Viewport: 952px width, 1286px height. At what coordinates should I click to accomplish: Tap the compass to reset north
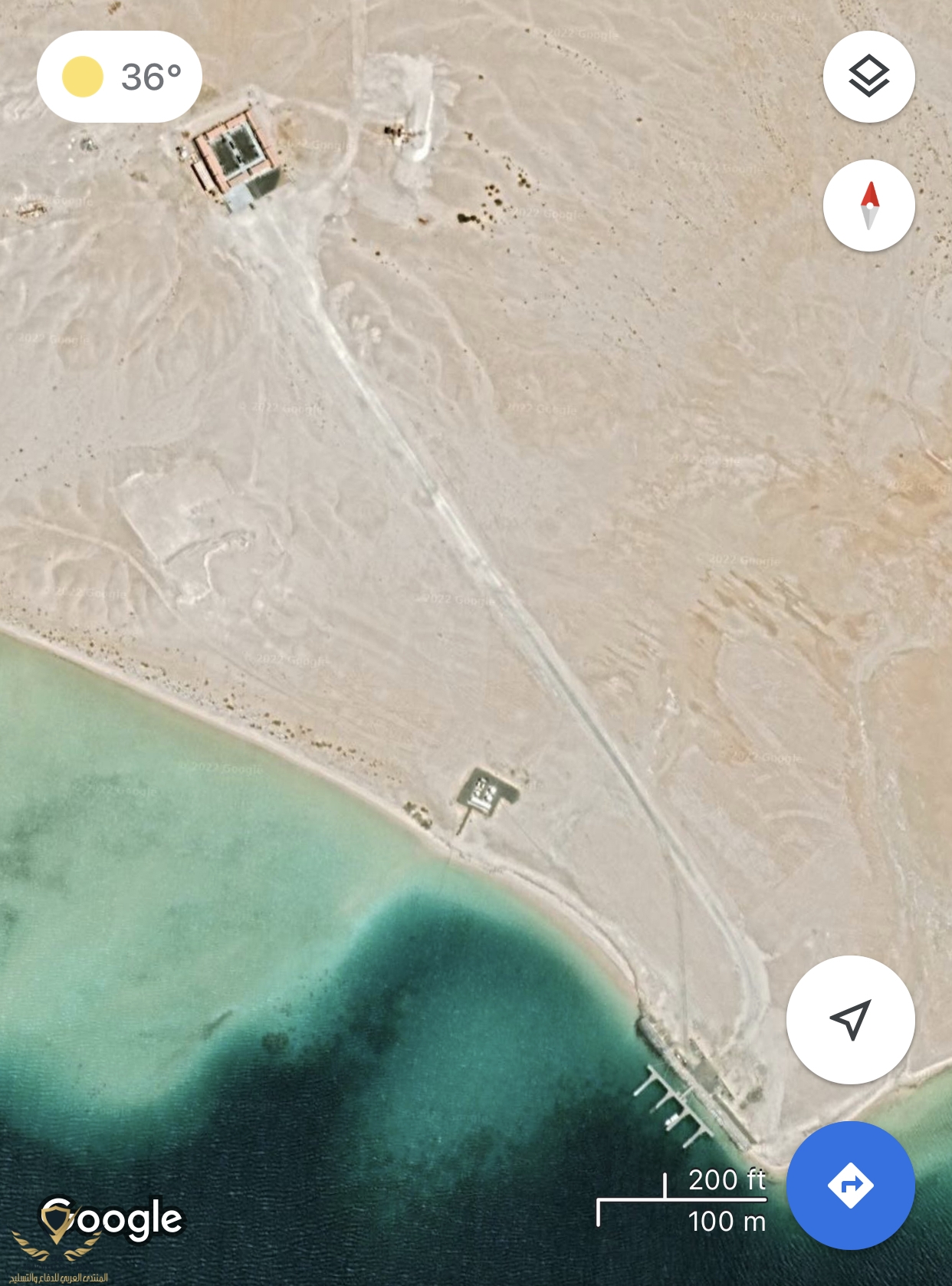868,206
